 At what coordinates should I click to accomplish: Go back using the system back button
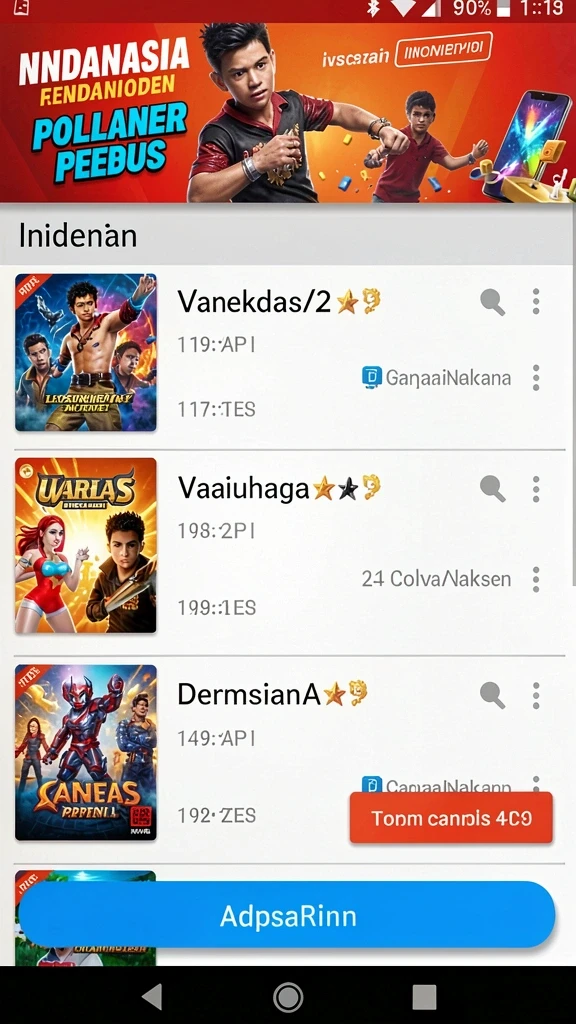coord(152,997)
